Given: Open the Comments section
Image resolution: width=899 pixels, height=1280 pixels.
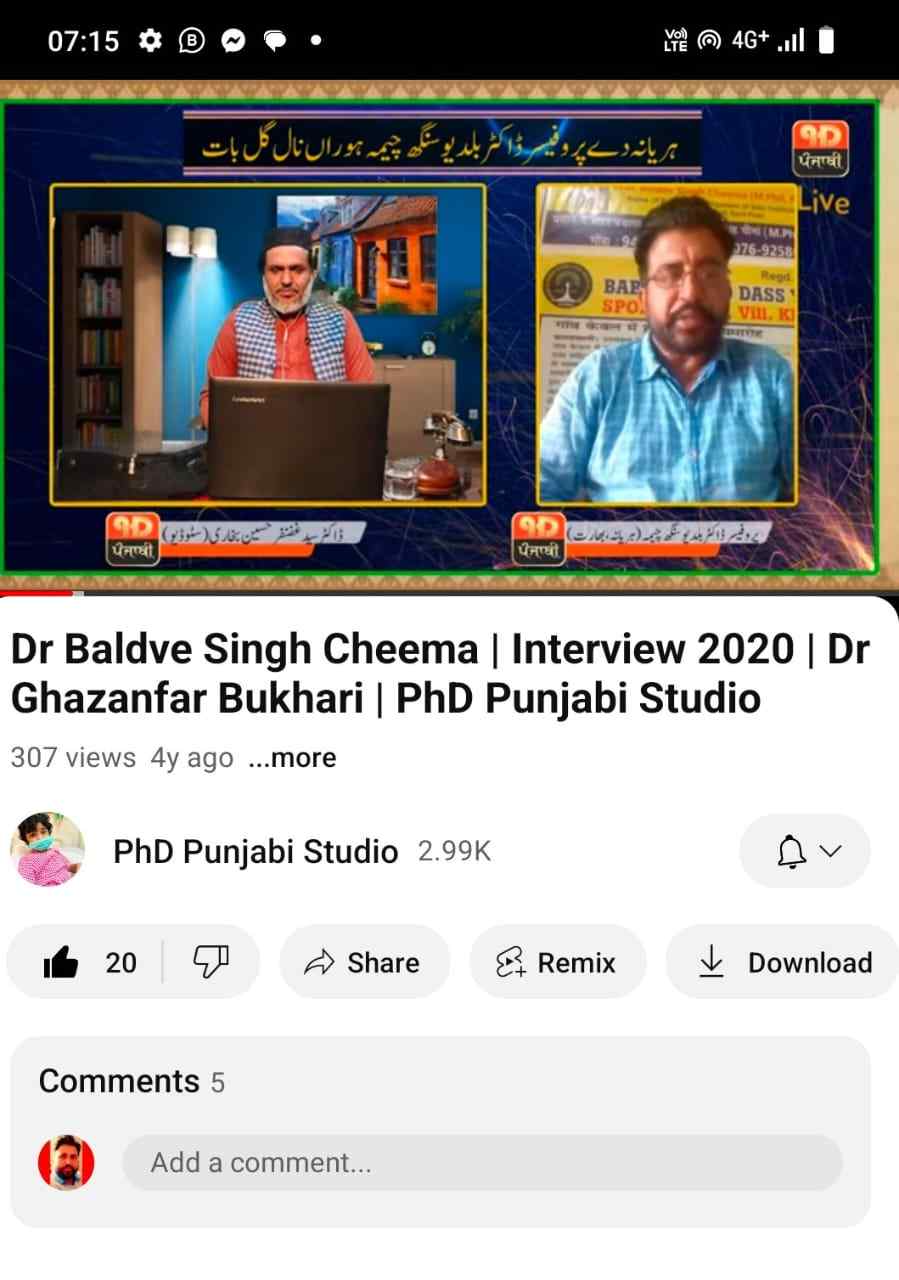Looking at the screenshot, I should (x=131, y=1082).
